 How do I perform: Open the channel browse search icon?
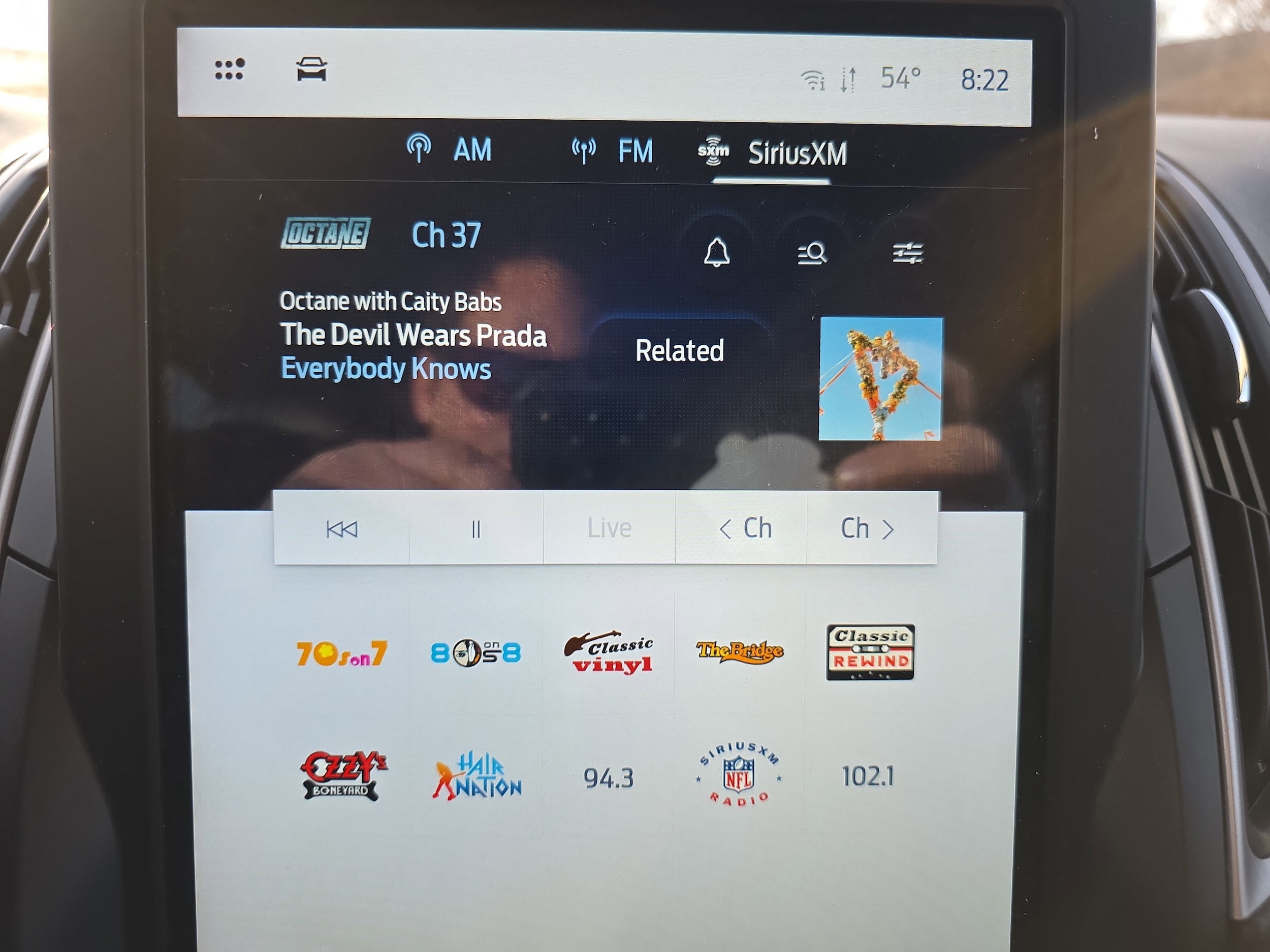pos(812,252)
